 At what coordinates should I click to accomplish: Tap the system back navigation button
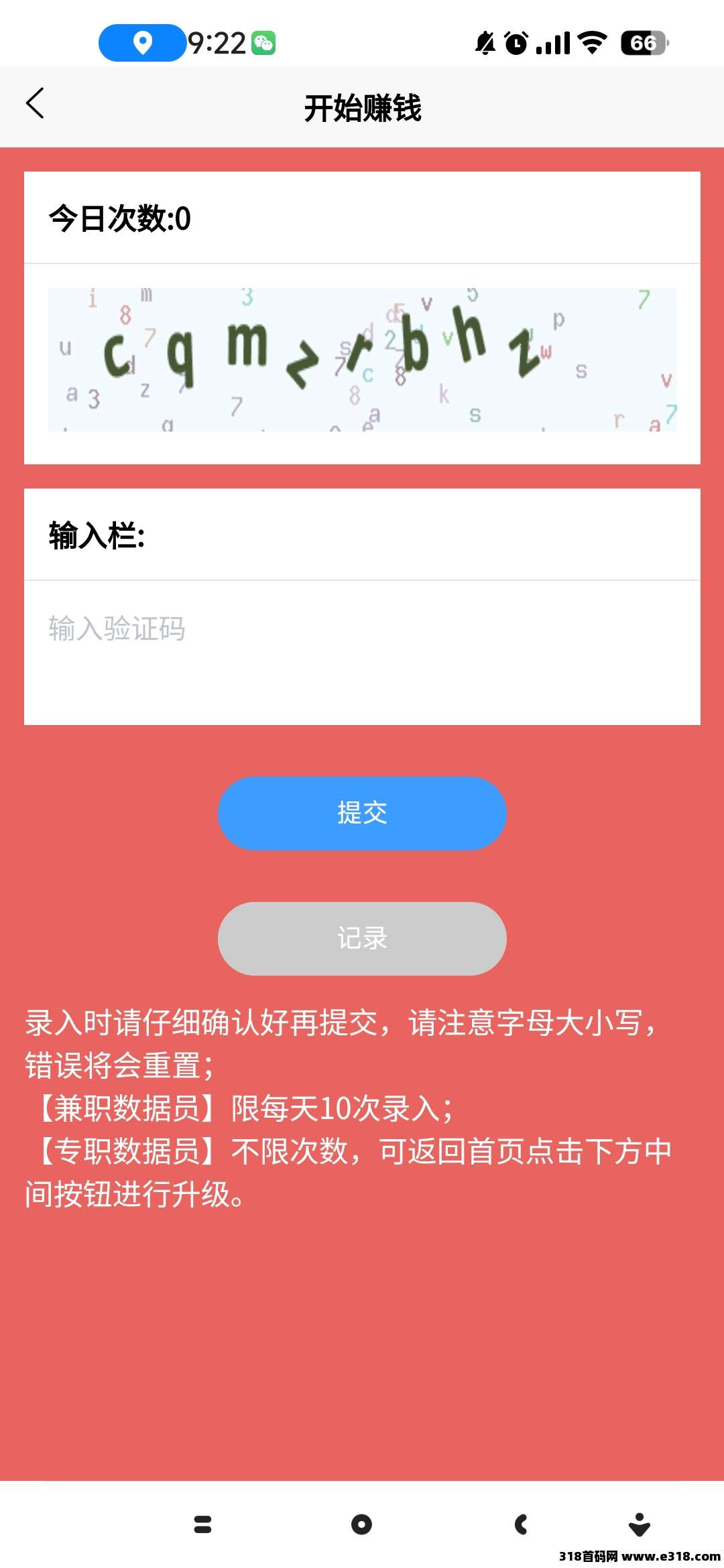click(x=521, y=1524)
